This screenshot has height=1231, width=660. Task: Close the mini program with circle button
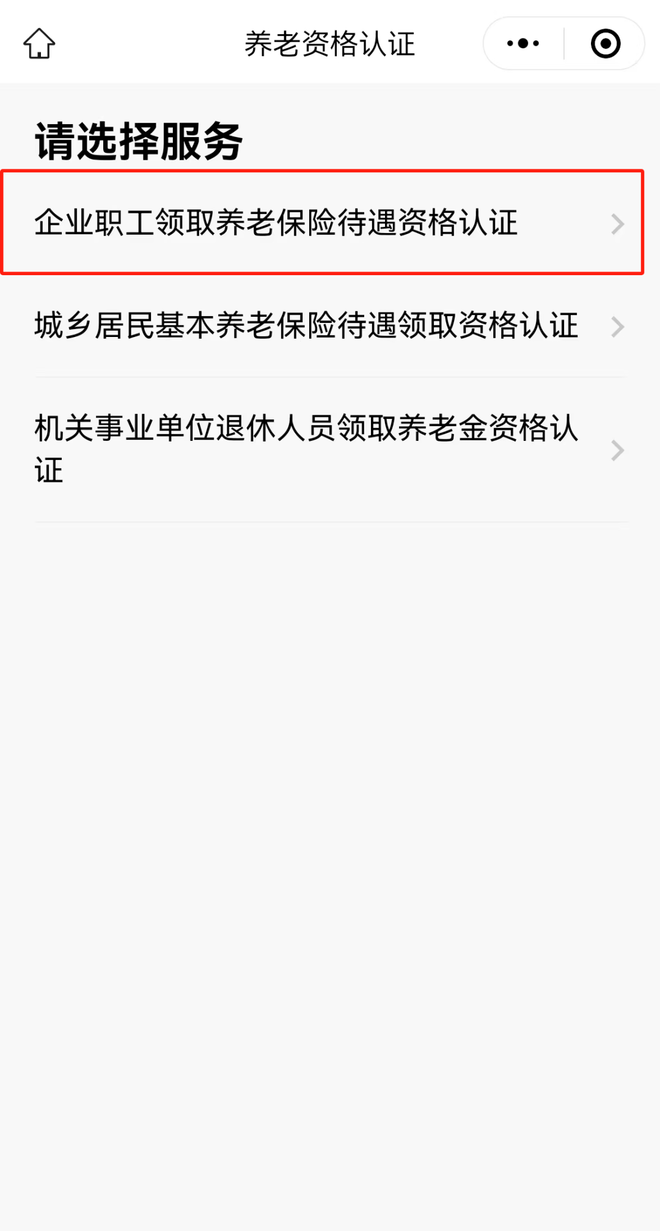coord(605,44)
